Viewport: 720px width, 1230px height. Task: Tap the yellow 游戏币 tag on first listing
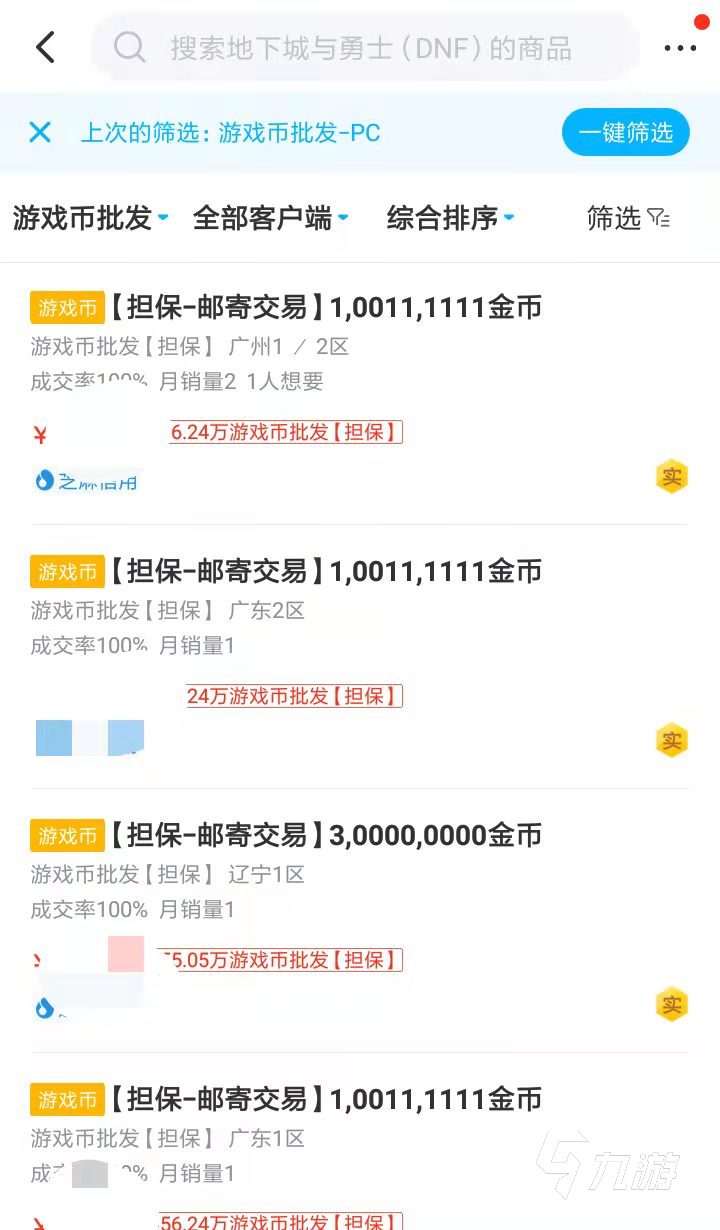point(66,308)
